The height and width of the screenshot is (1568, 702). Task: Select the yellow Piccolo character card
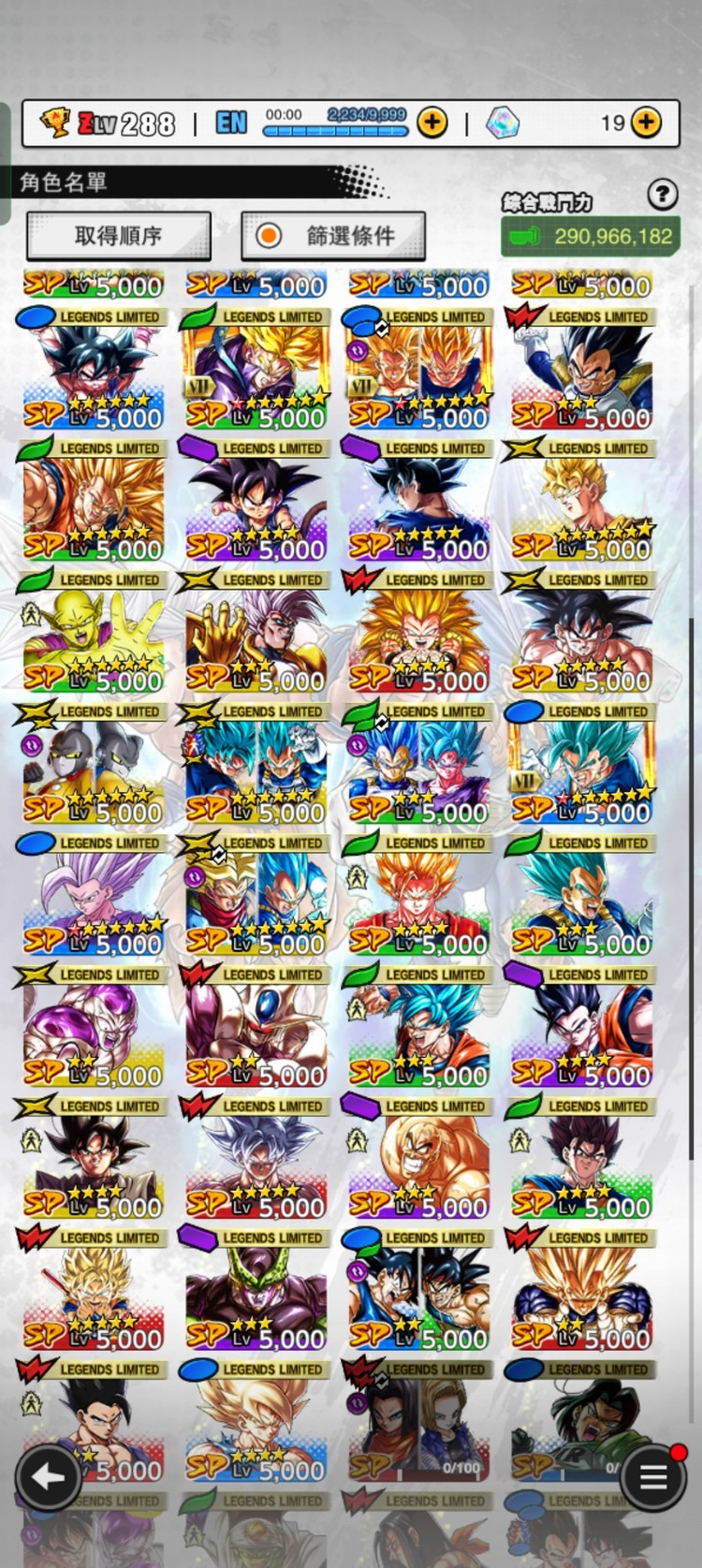(93, 631)
